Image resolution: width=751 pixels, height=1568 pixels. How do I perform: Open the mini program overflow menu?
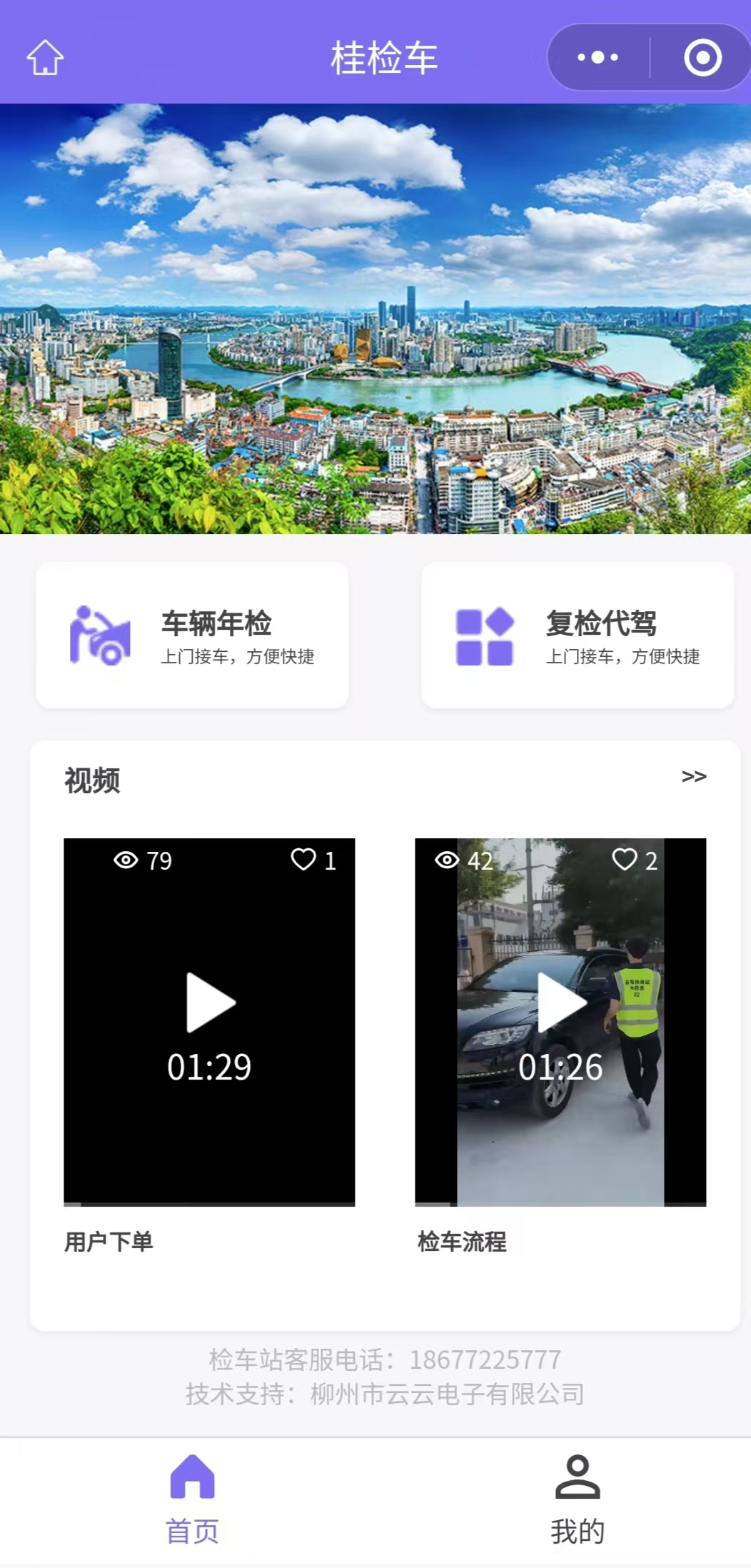(x=598, y=57)
